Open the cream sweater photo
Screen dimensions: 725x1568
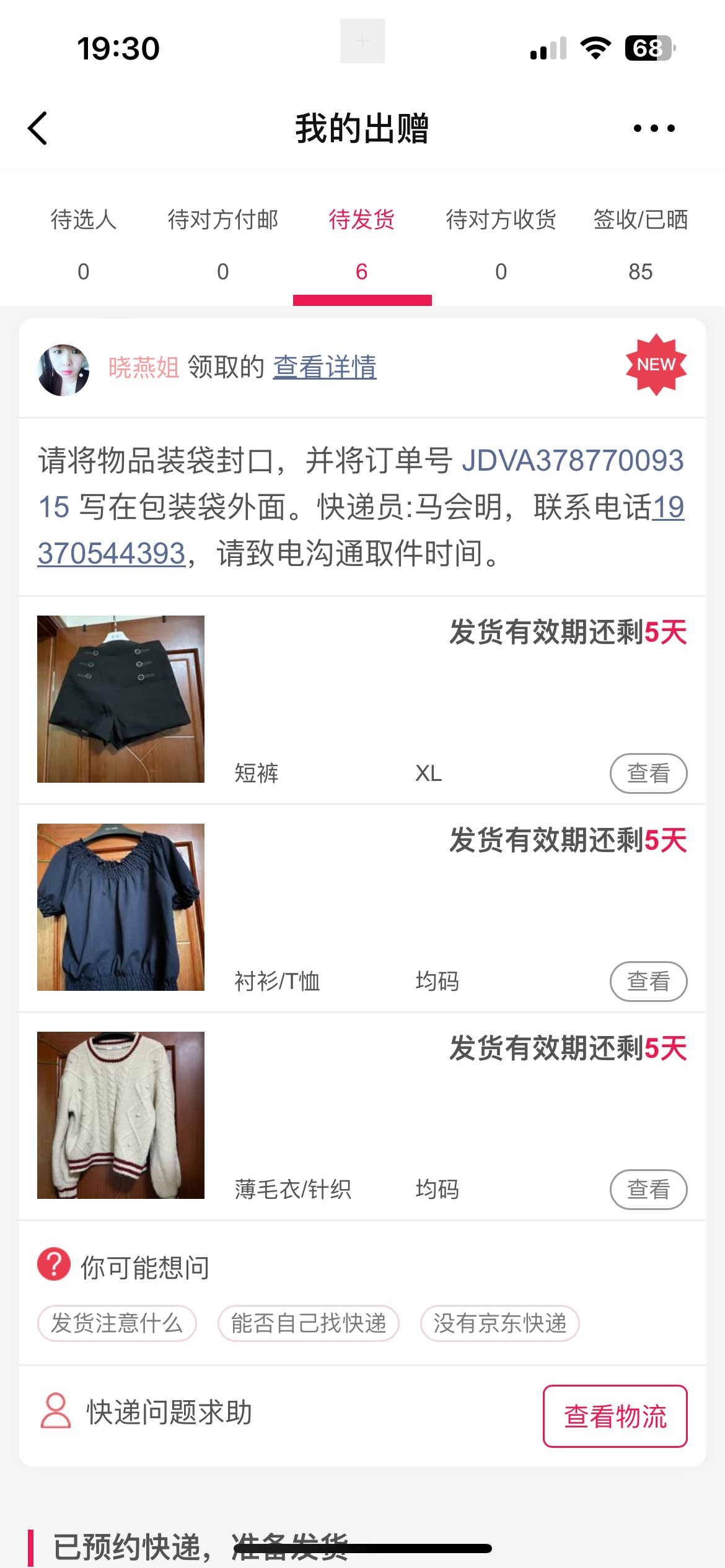(121, 1115)
